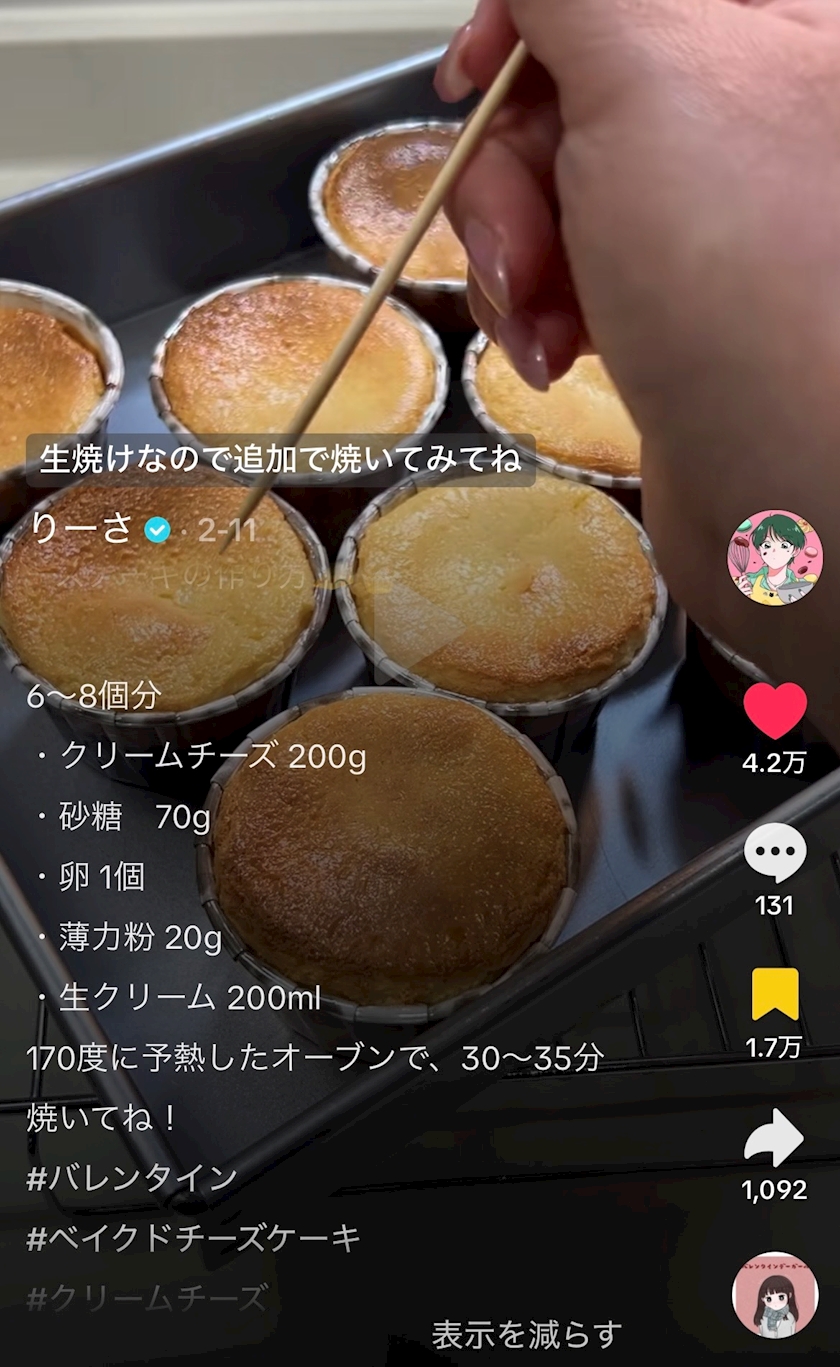Open the #クリームチーズ hashtag

click(147, 1298)
